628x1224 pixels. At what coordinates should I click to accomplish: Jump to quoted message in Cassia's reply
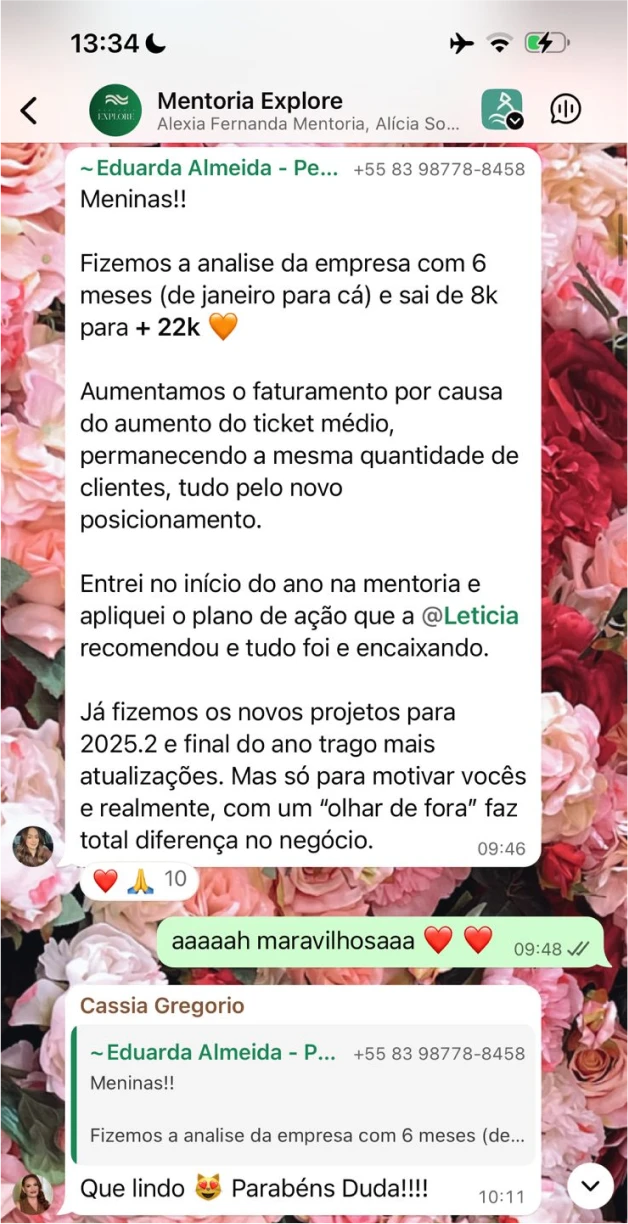305,1094
